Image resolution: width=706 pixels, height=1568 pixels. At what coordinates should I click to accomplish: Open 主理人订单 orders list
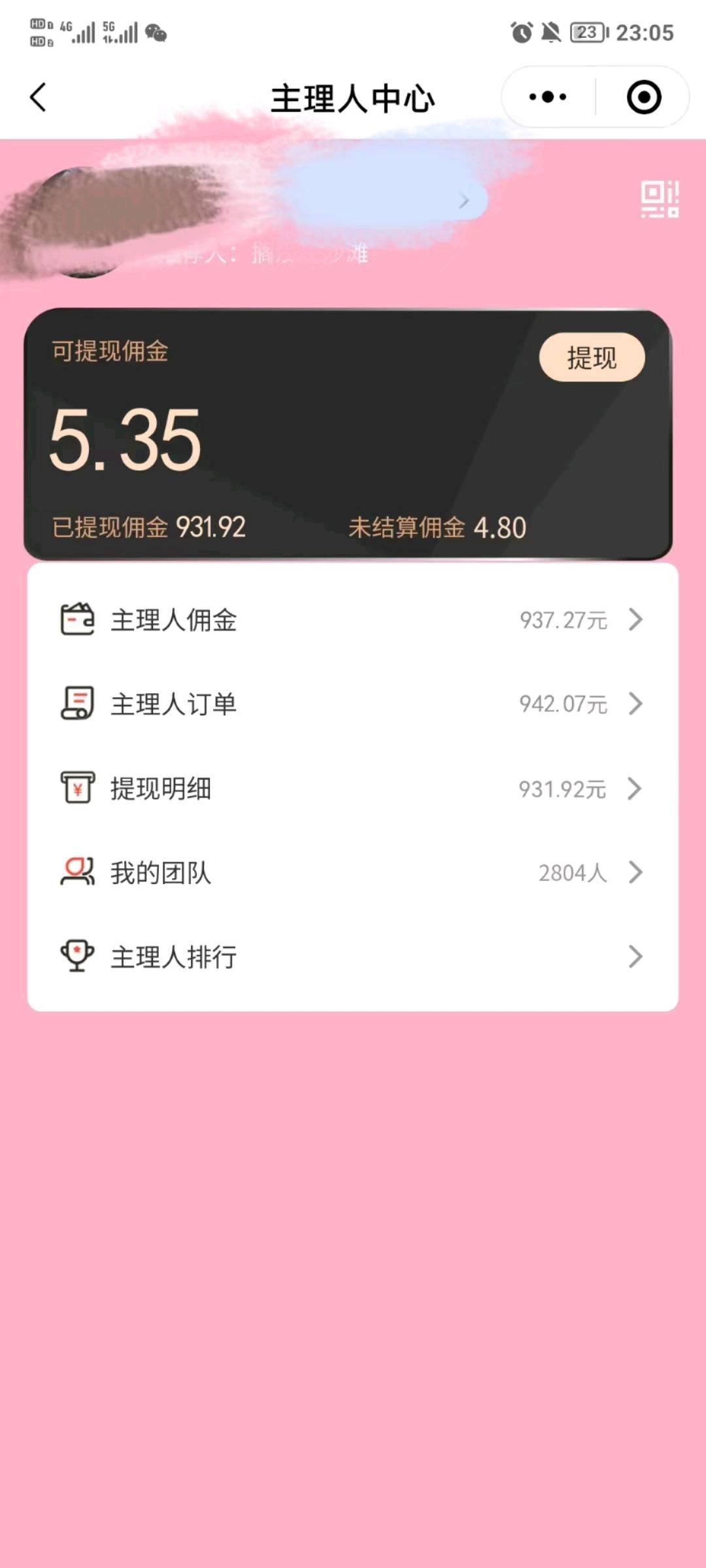[x=353, y=704]
